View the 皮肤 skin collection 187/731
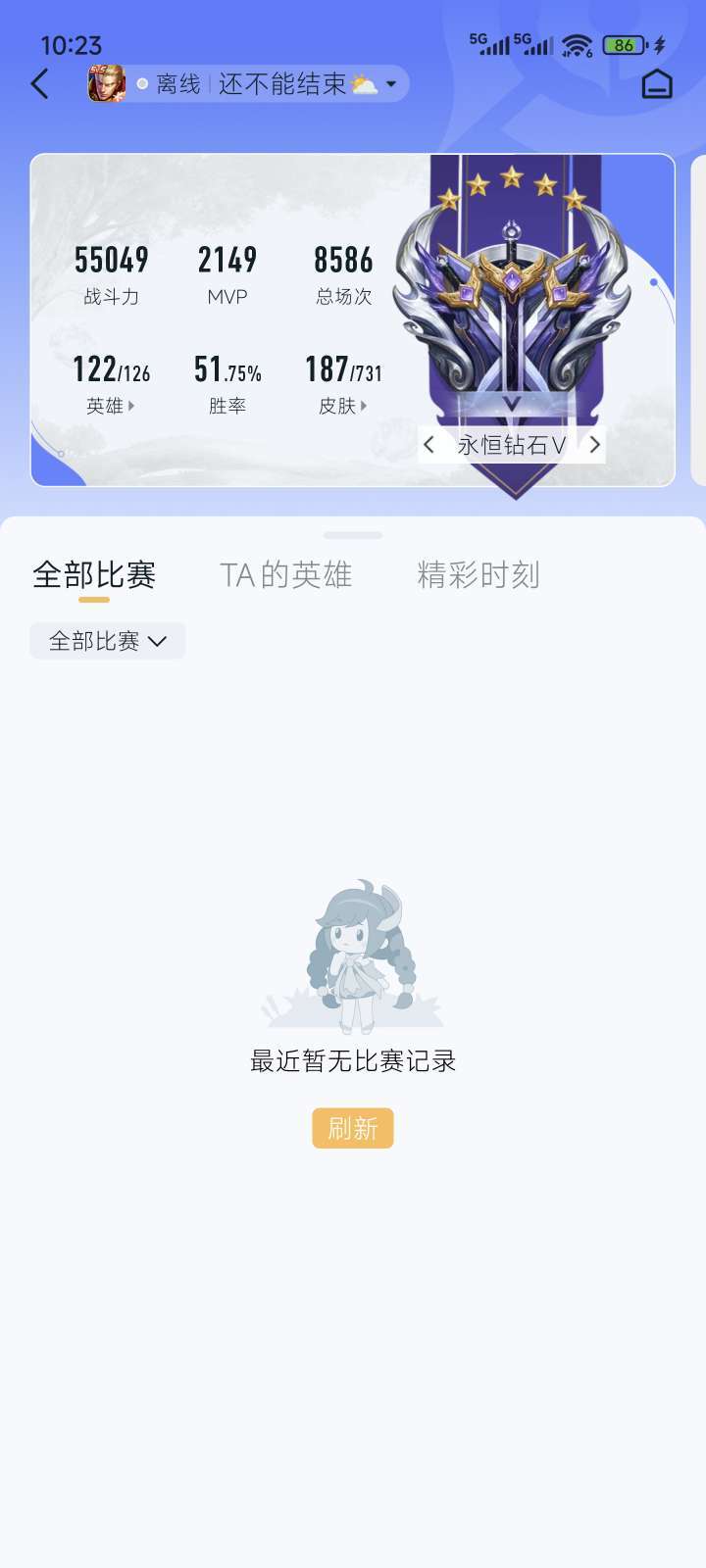Screen dimensions: 706x1568 (343, 382)
